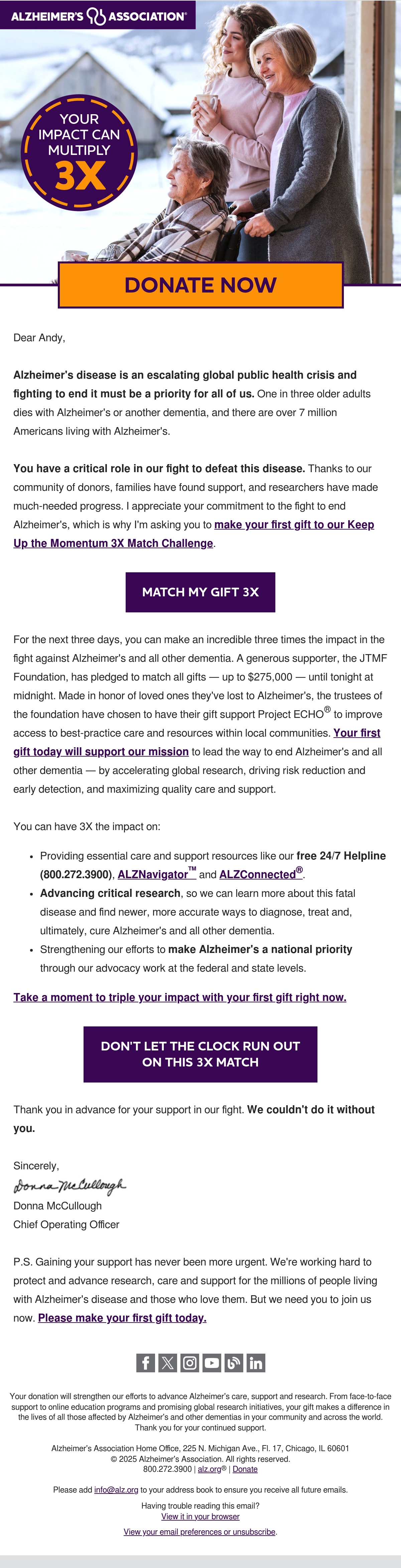This screenshot has width=401, height=1568.
Task: Tap the info@alz.org email link
Action: [116, 1490]
